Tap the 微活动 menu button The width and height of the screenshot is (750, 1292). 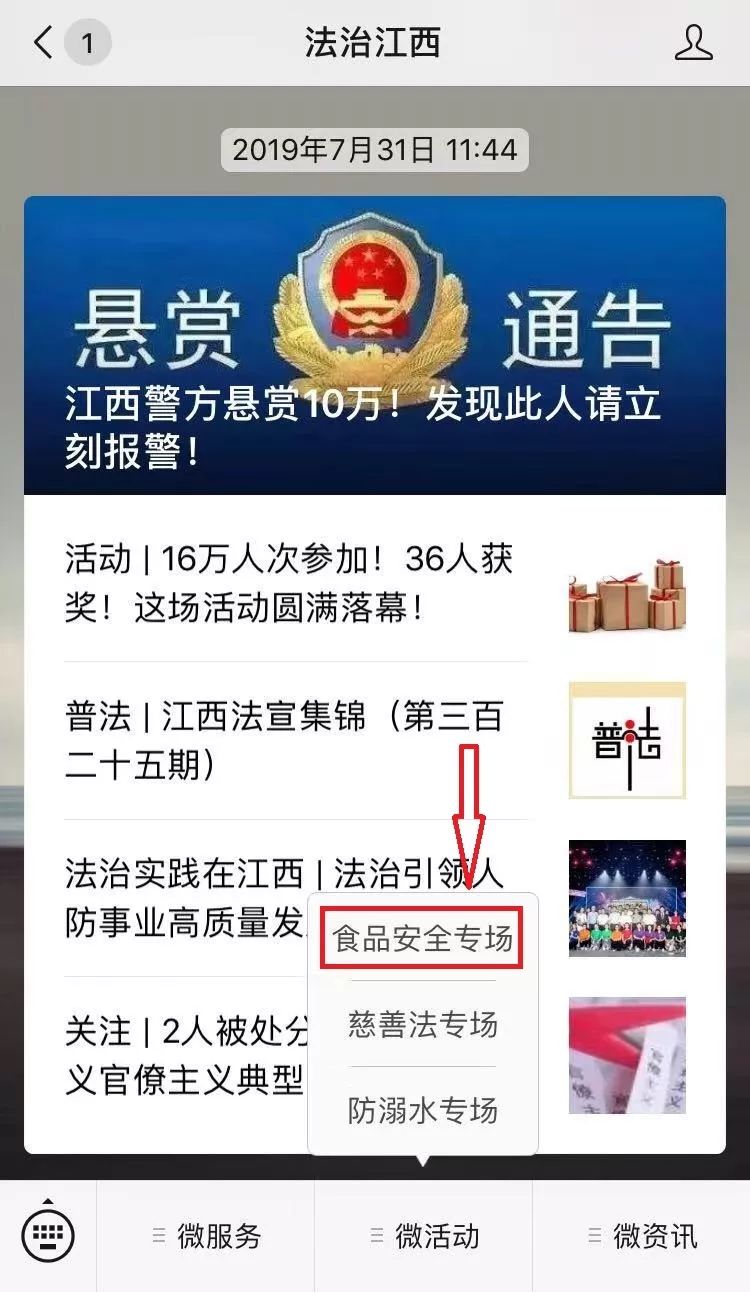(x=424, y=1237)
